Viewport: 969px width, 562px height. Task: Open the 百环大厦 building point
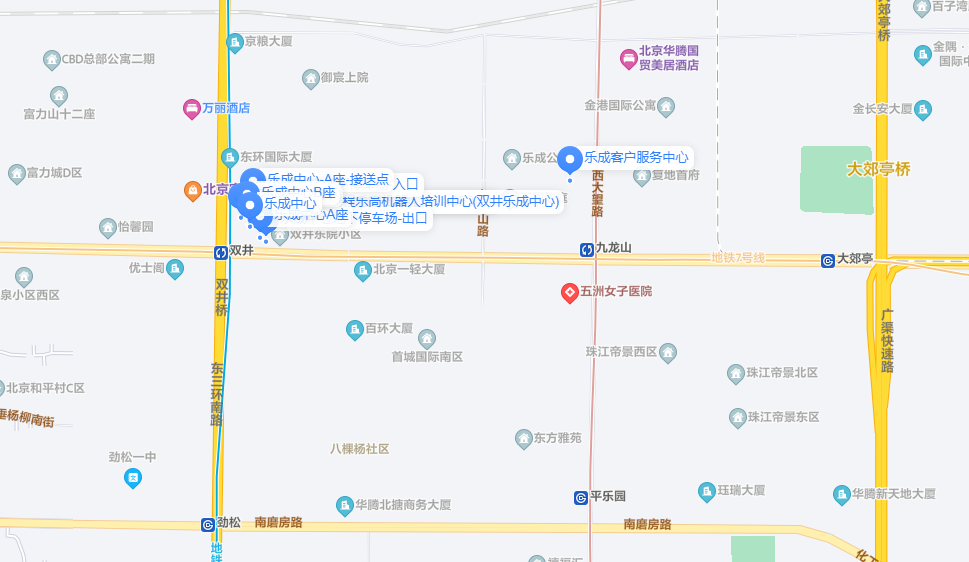[x=353, y=329]
